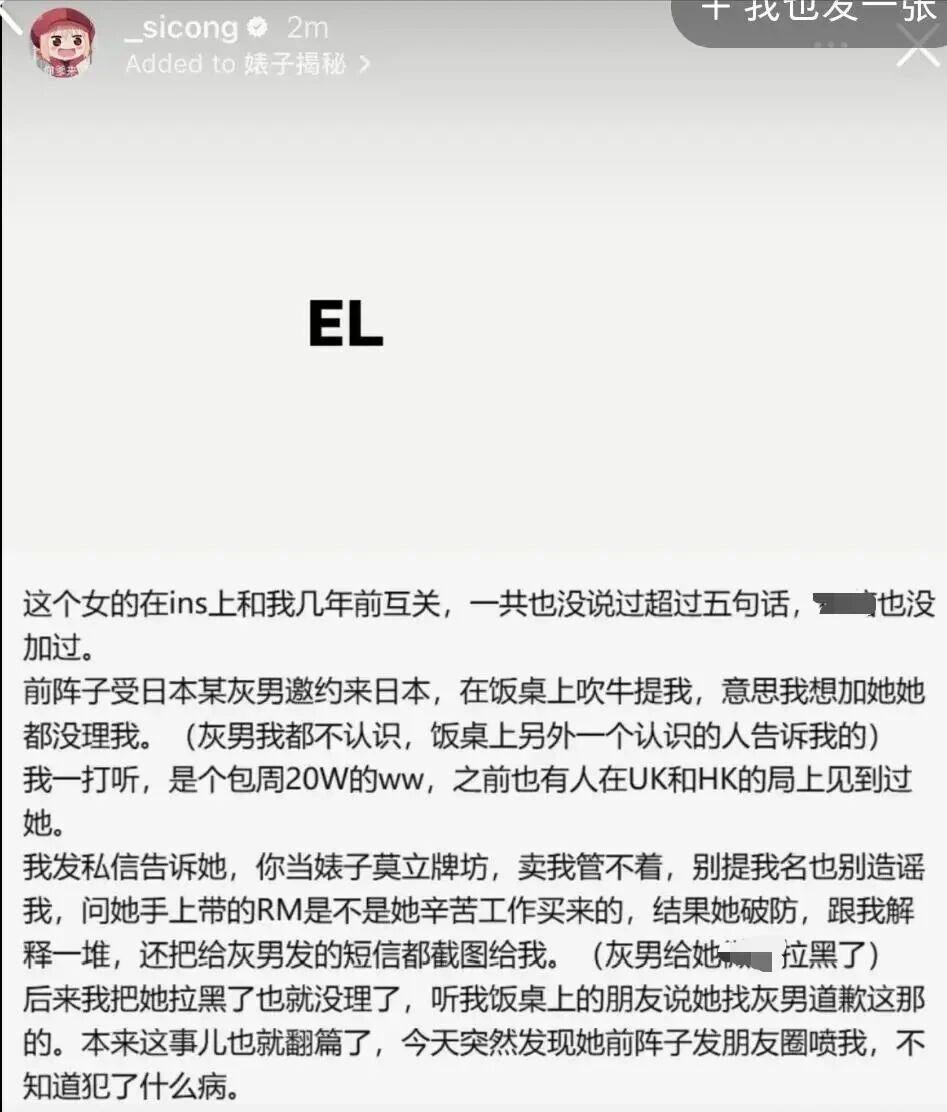
Task: Close the story with the X
Action: 917,47
